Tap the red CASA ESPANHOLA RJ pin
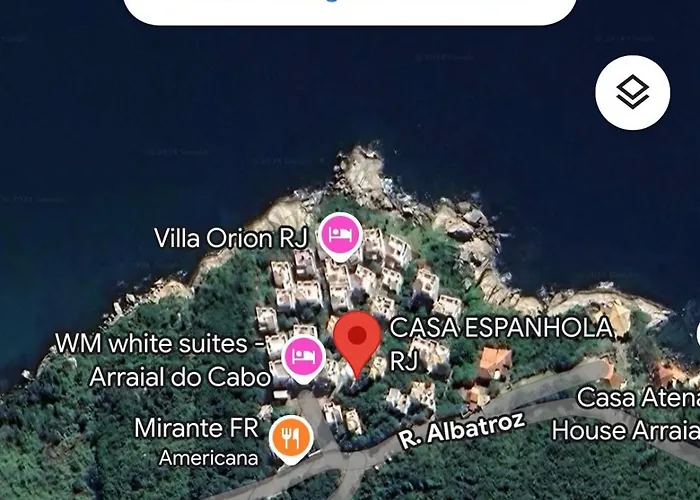The width and height of the screenshot is (700, 500). pyautogui.click(x=356, y=339)
